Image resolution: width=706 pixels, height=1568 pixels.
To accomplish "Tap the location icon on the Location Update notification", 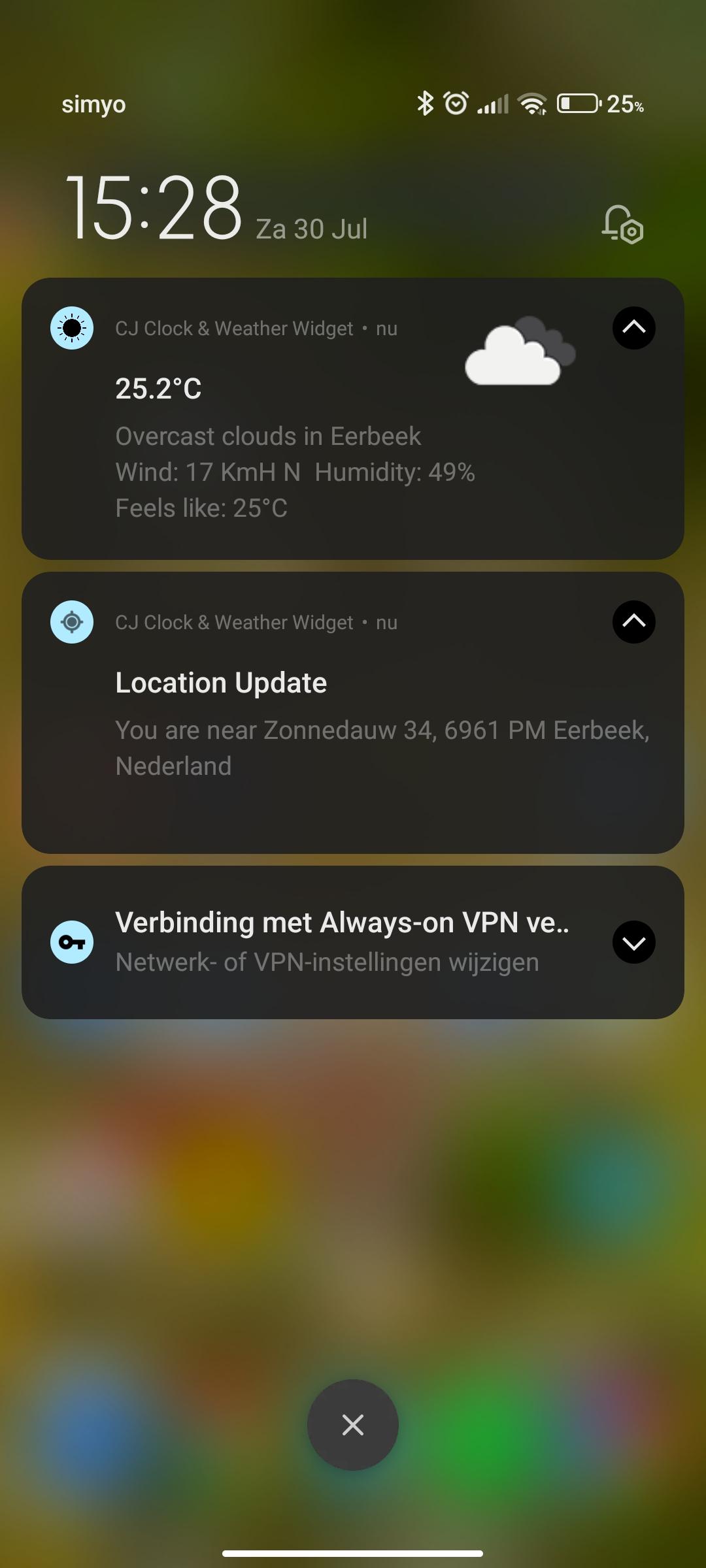I will point(72,622).
